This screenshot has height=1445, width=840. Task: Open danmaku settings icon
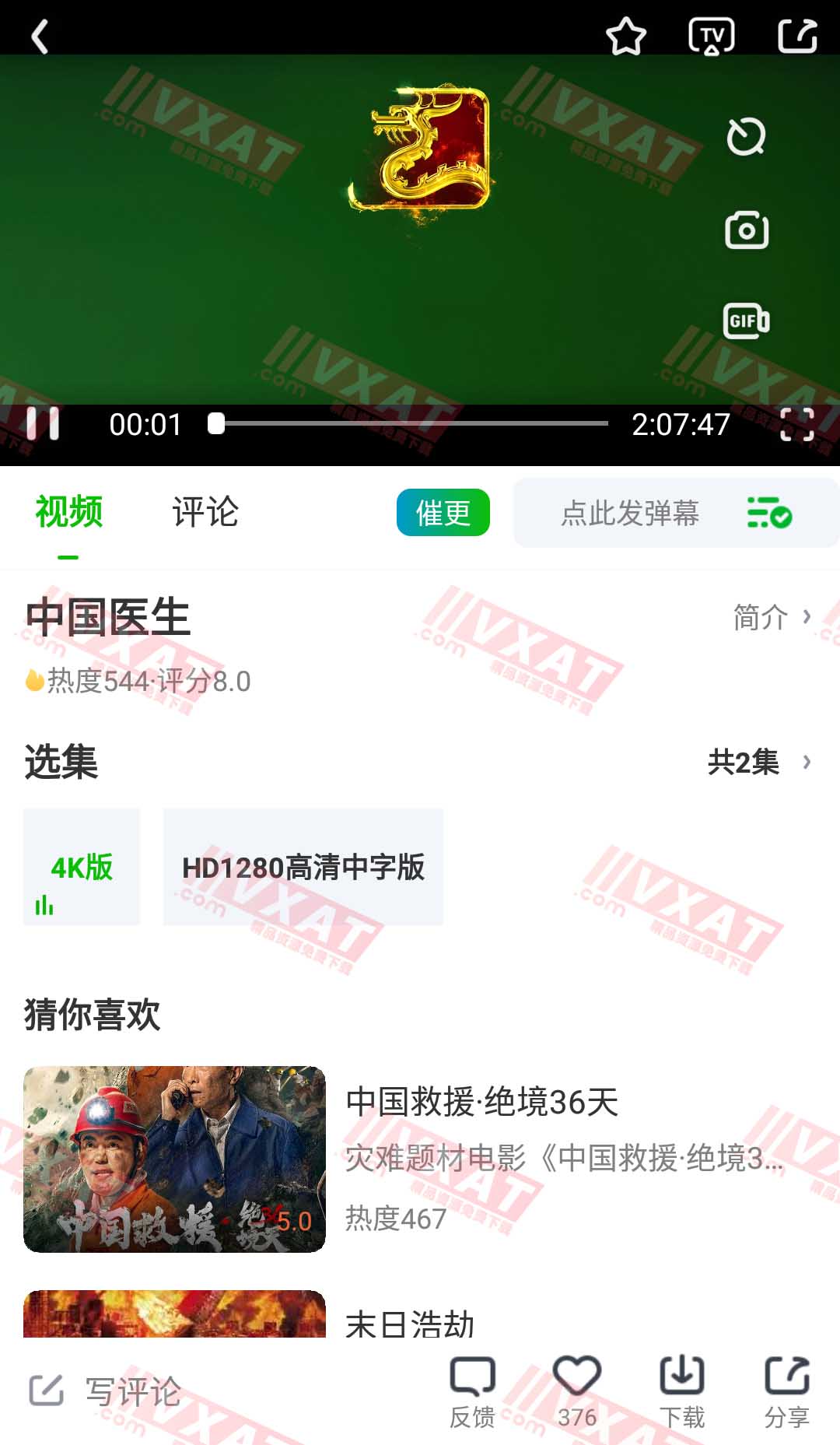coord(768,513)
